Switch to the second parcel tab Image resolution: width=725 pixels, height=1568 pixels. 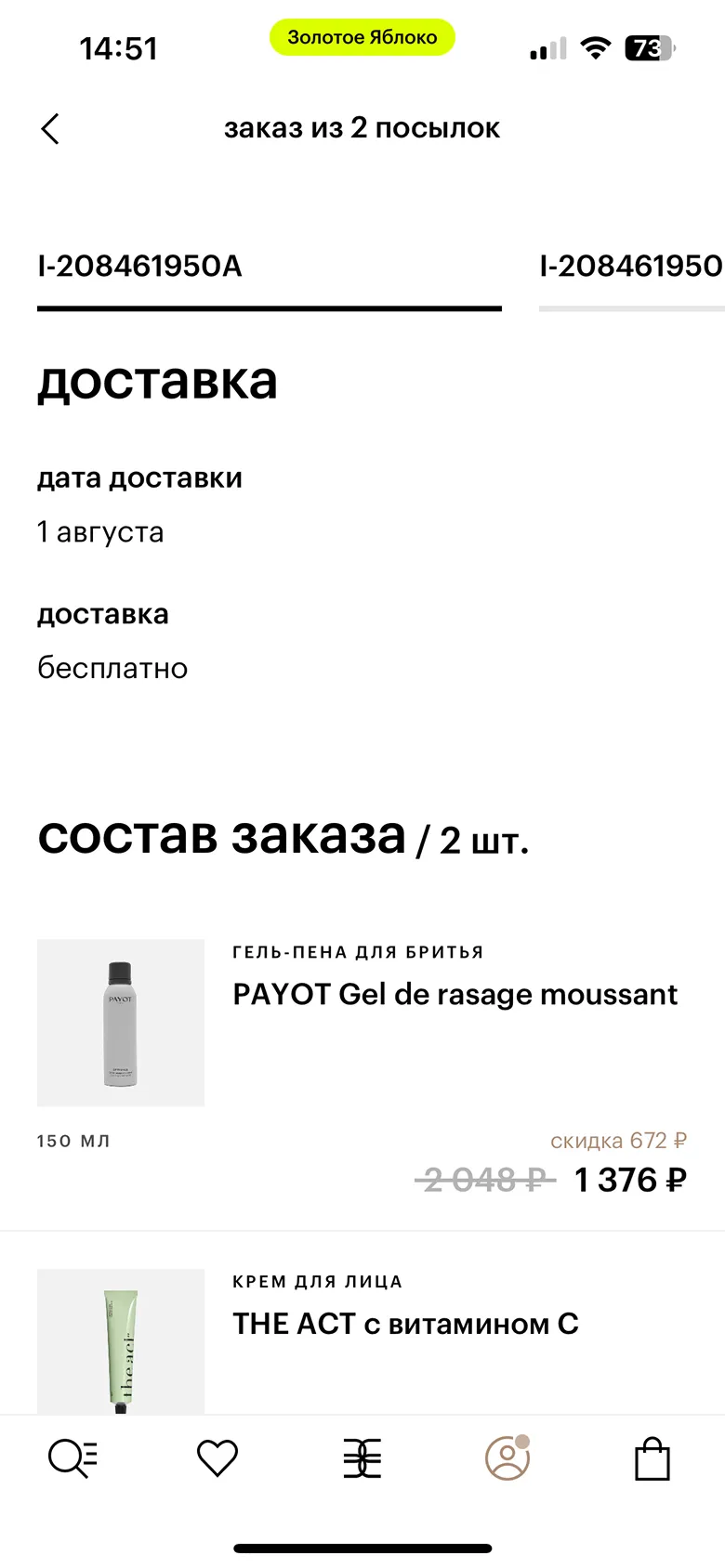pos(630,267)
